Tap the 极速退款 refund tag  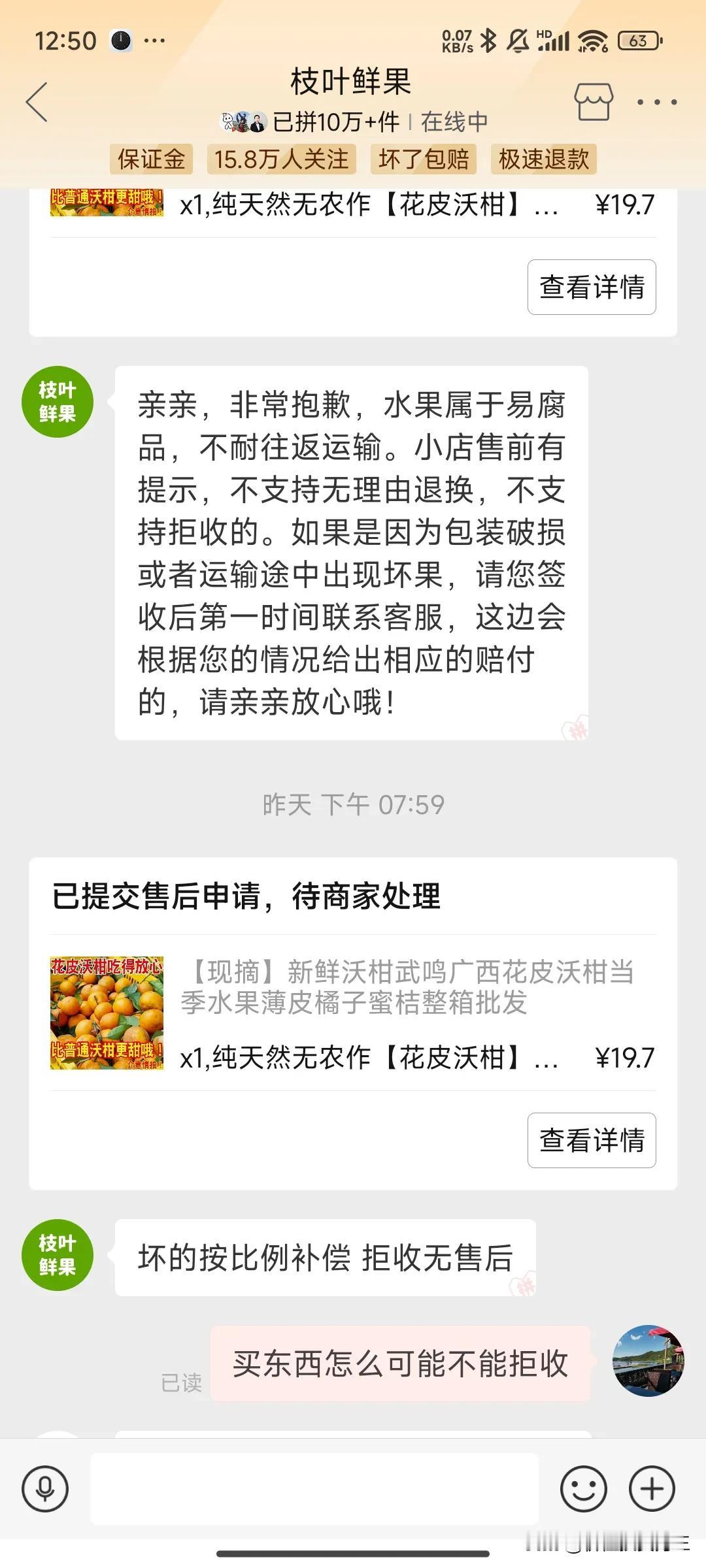[544, 159]
